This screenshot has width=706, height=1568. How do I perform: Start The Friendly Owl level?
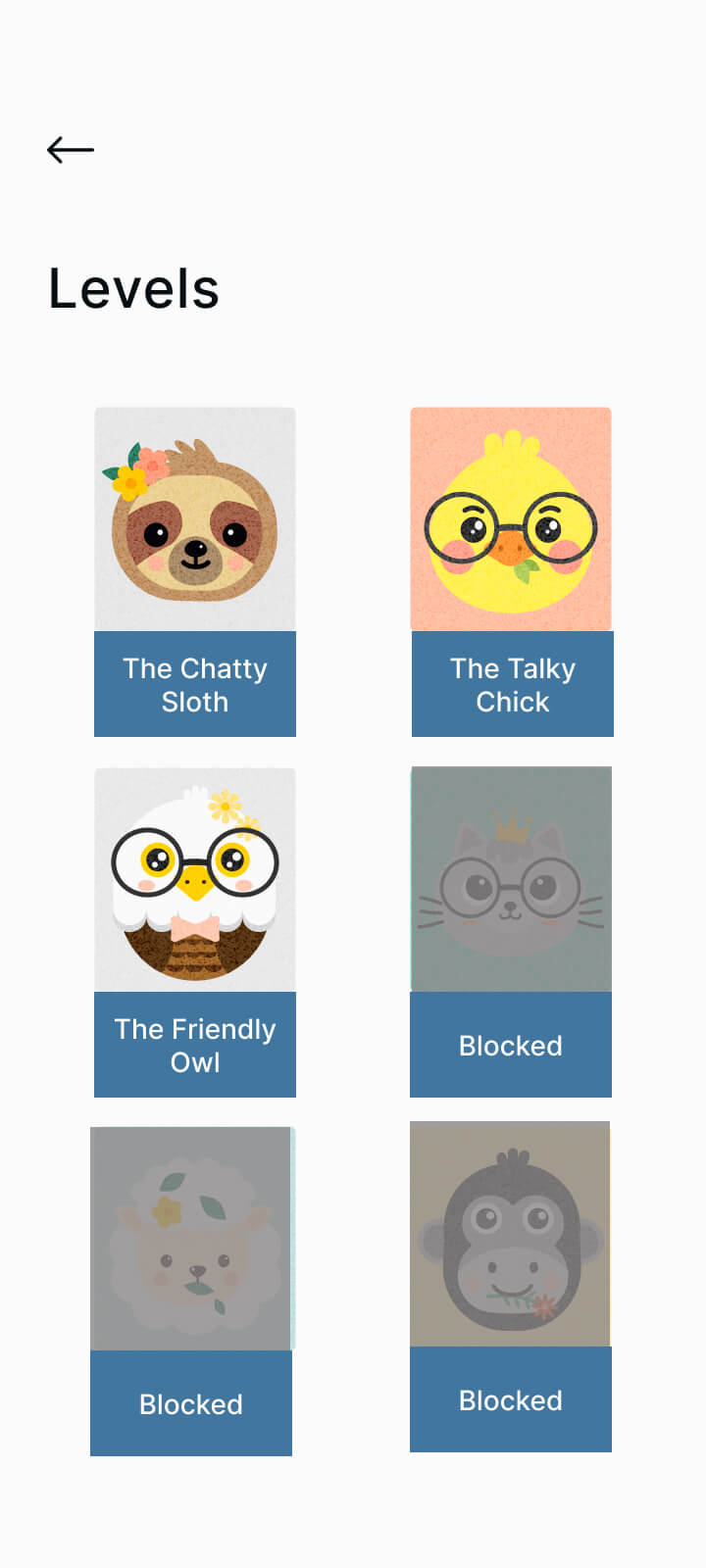coord(195,932)
